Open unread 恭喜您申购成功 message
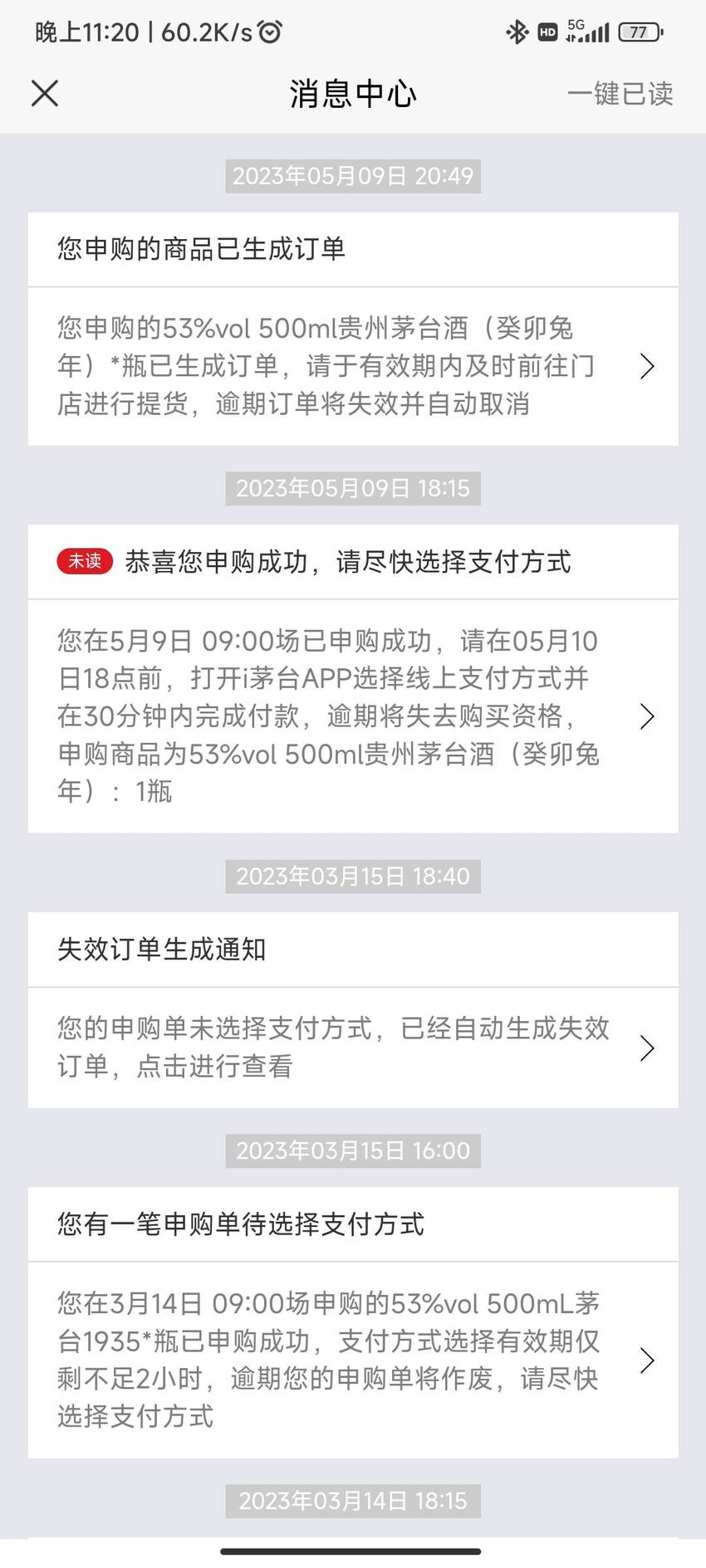The width and height of the screenshot is (706, 1568). pyautogui.click(x=353, y=678)
